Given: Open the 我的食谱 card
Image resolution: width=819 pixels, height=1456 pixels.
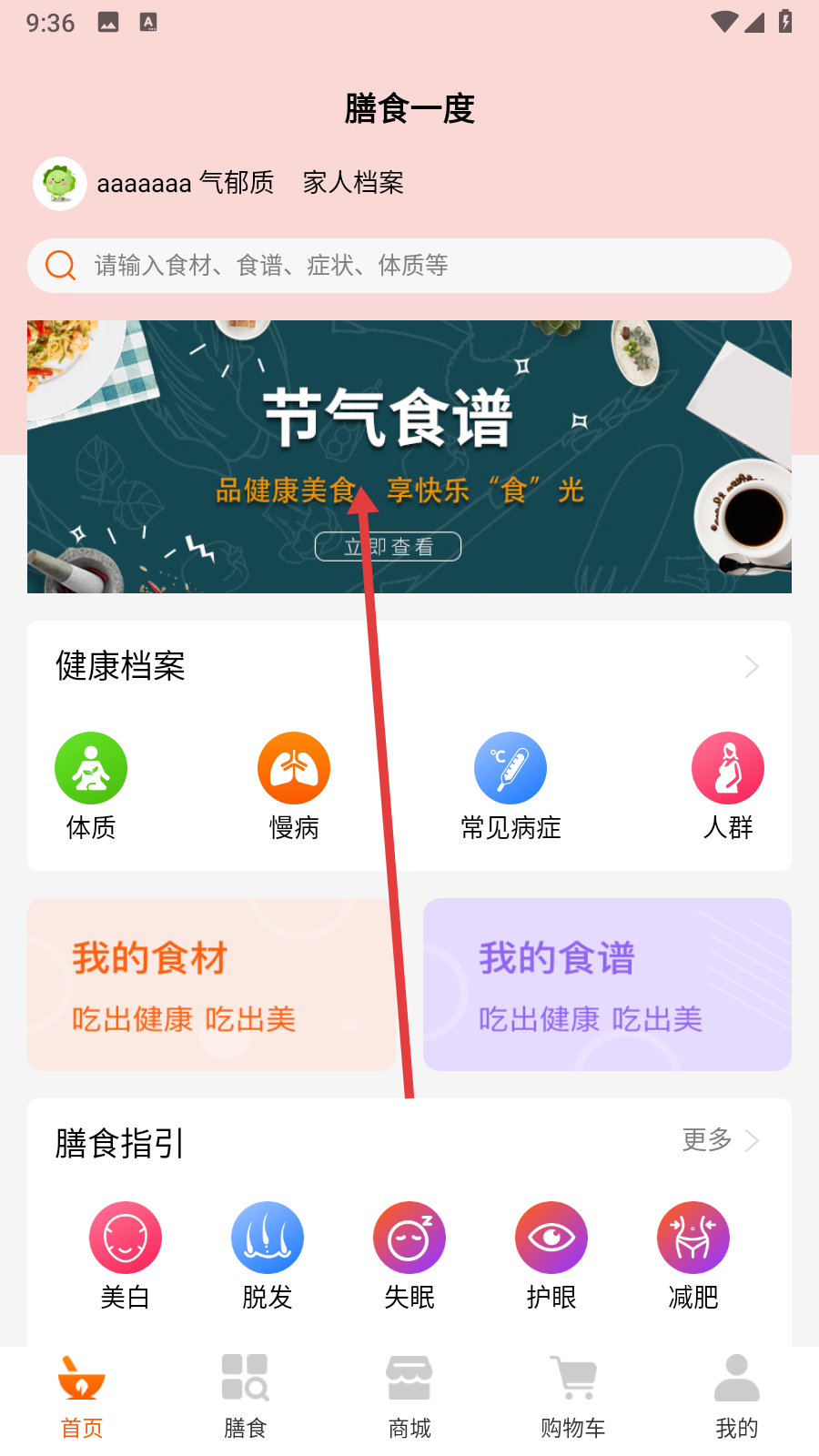Looking at the screenshot, I should [x=607, y=985].
